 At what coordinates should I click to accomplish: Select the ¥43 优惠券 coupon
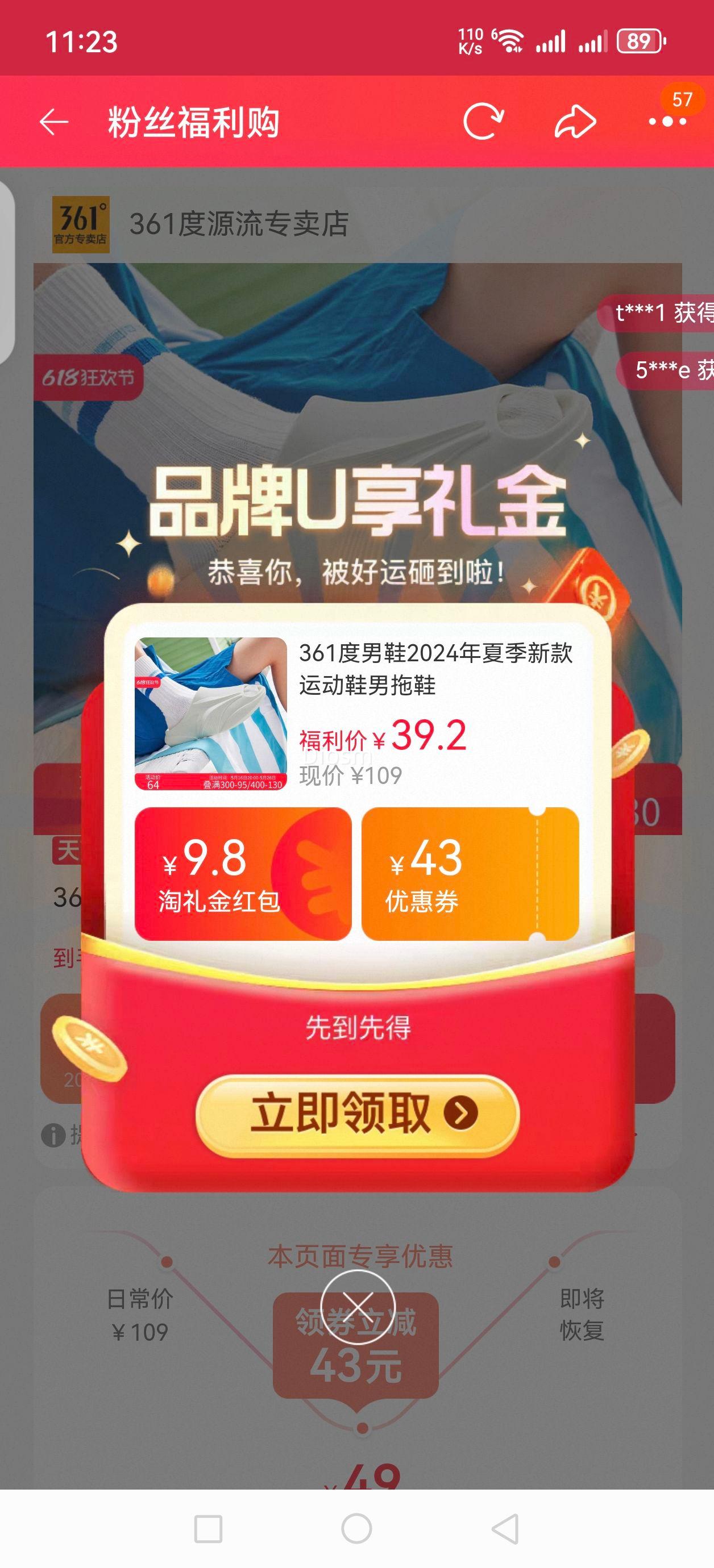point(470,874)
